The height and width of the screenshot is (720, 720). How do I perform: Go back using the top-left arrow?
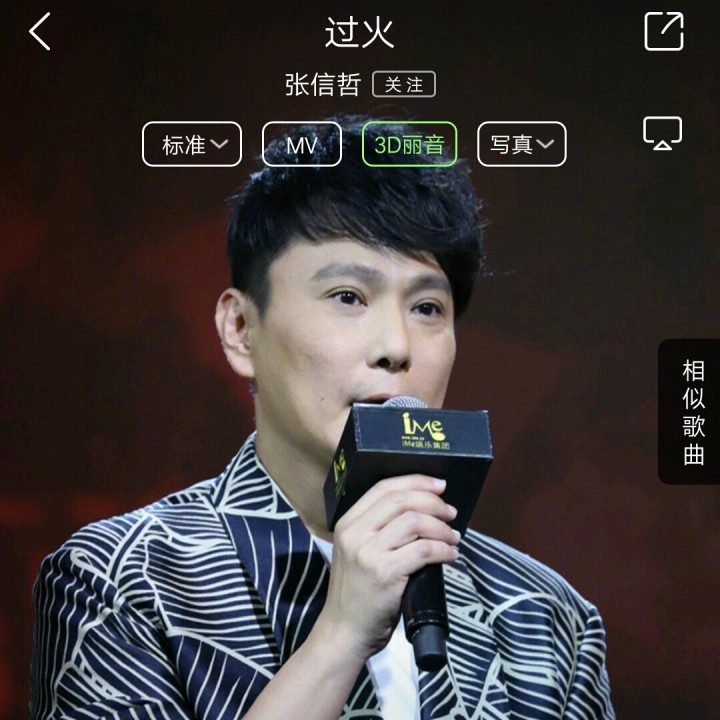(x=40, y=32)
